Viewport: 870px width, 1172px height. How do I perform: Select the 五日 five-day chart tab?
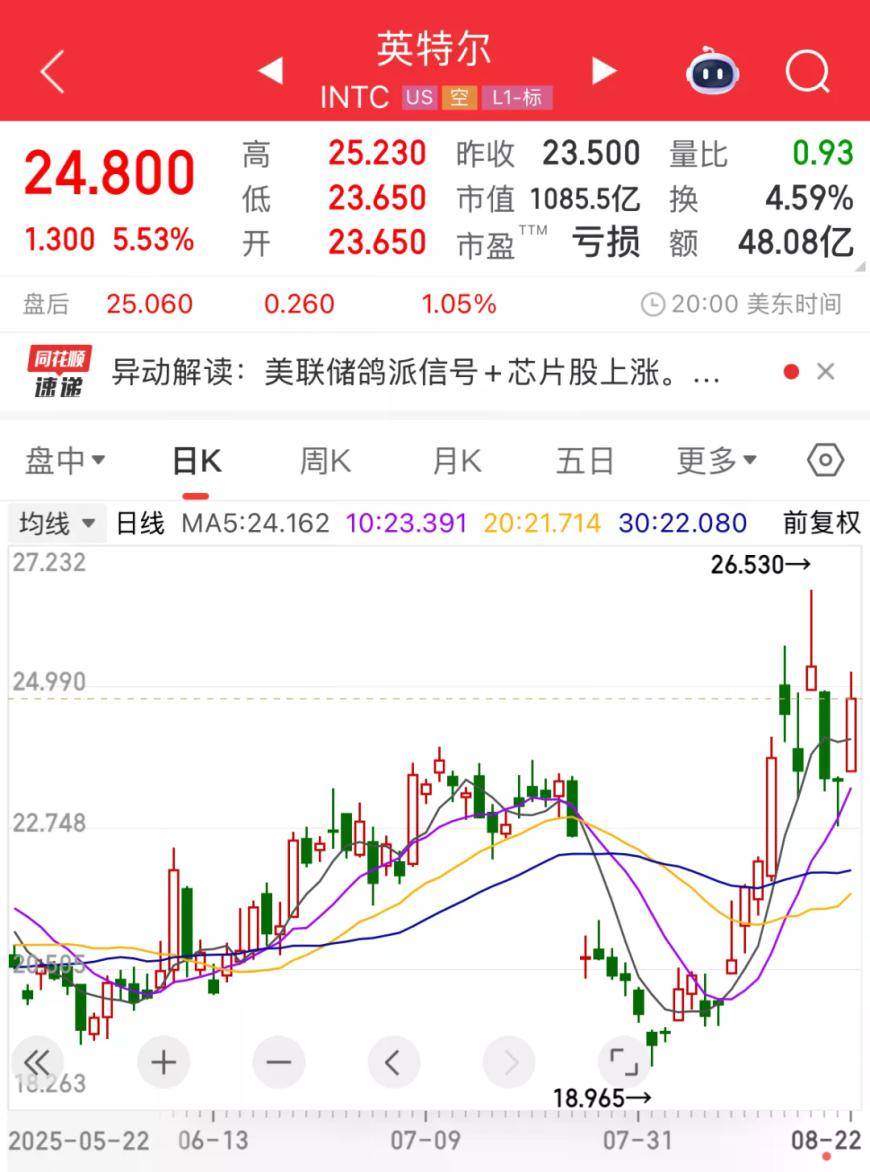pyautogui.click(x=584, y=460)
